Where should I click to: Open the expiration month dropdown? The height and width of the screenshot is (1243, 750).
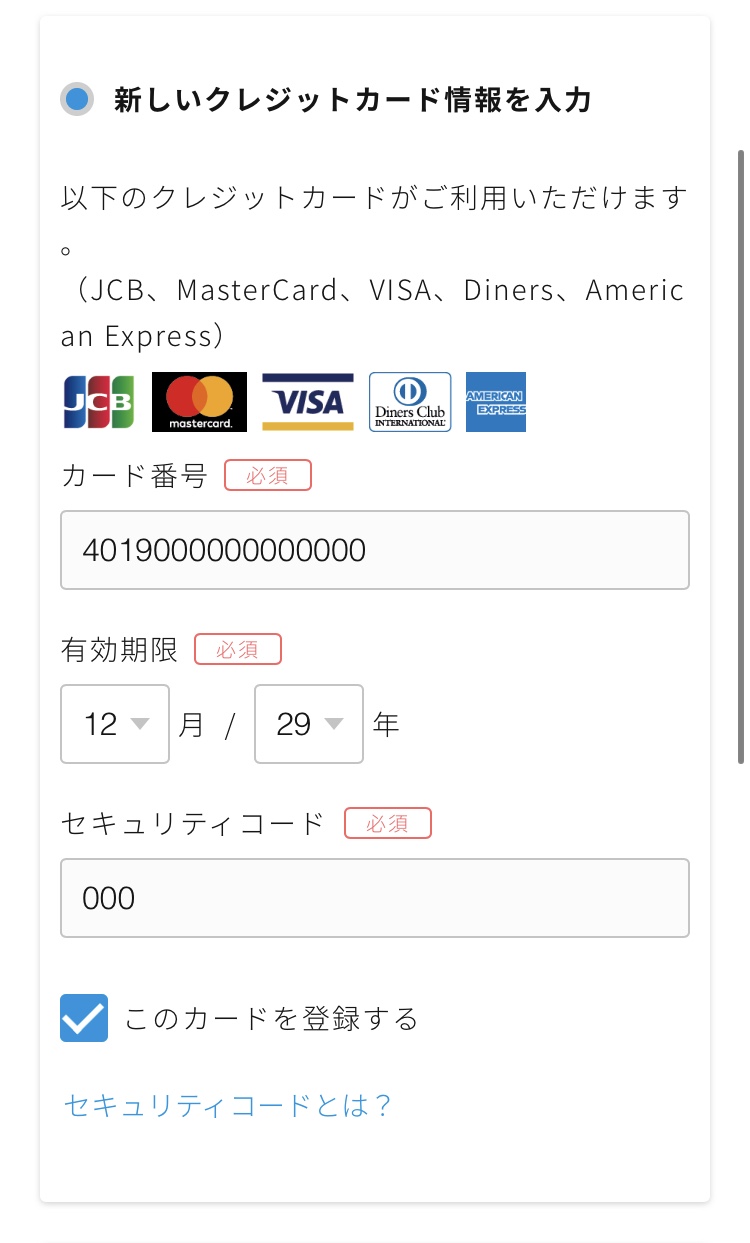(x=114, y=723)
